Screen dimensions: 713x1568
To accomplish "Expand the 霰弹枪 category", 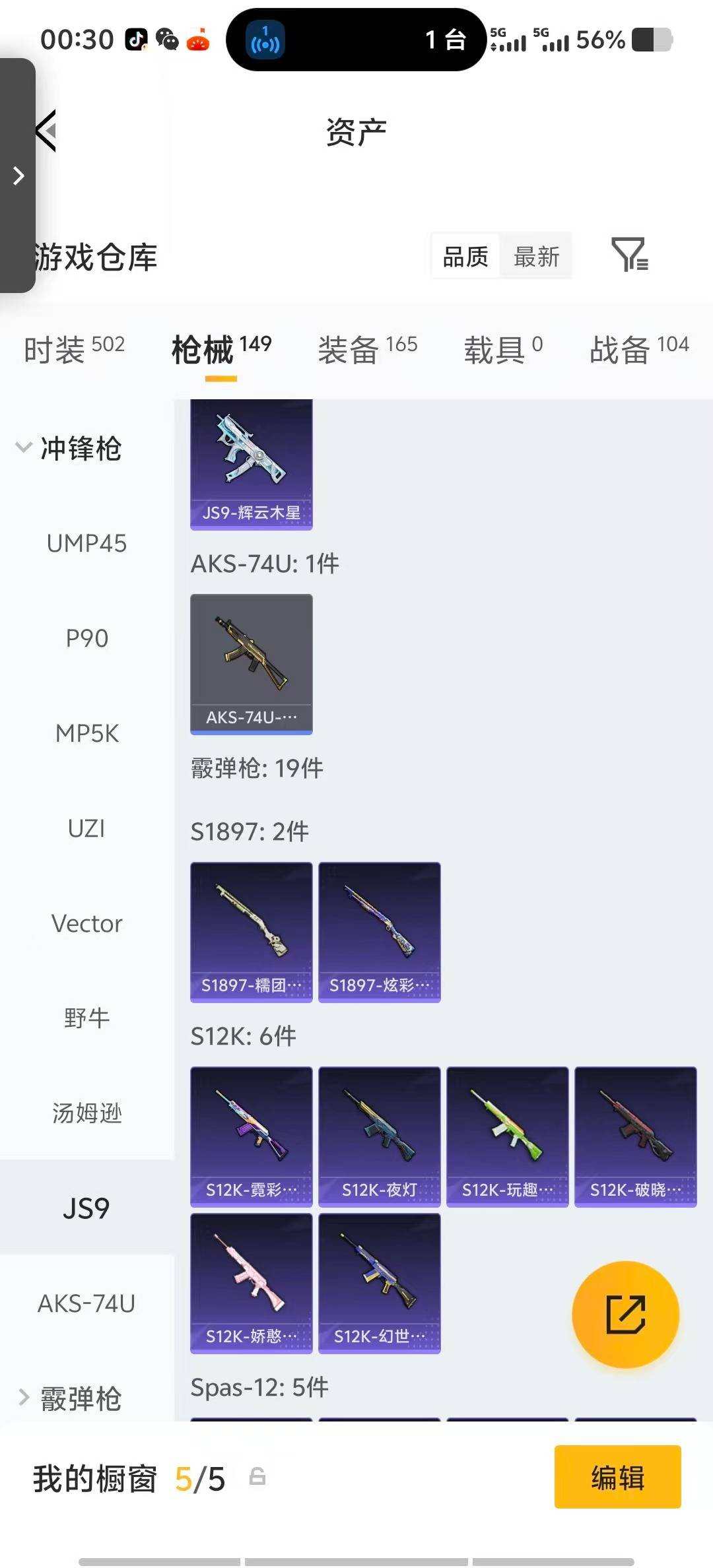I will pyautogui.click(x=79, y=1399).
